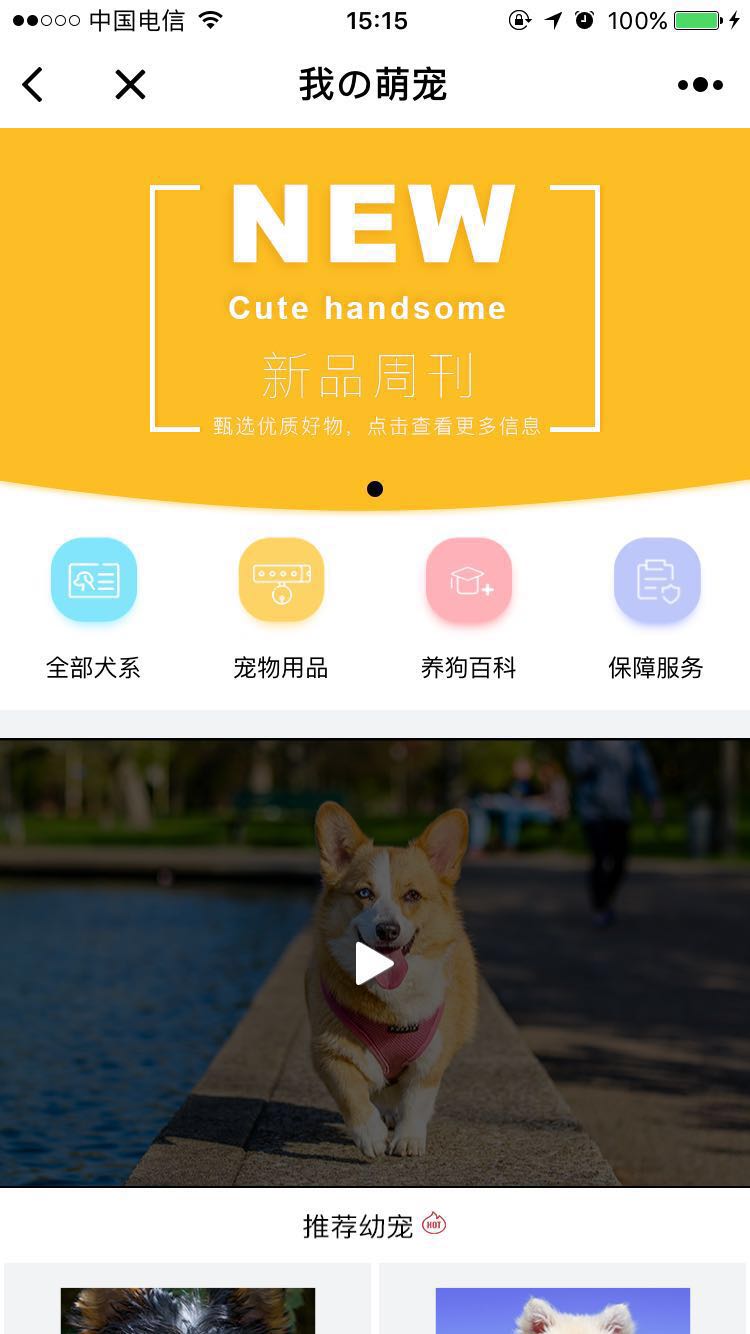This screenshot has width=750, height=1334.
Task: Go back using the arrow icon
Action: pos(33,85)
